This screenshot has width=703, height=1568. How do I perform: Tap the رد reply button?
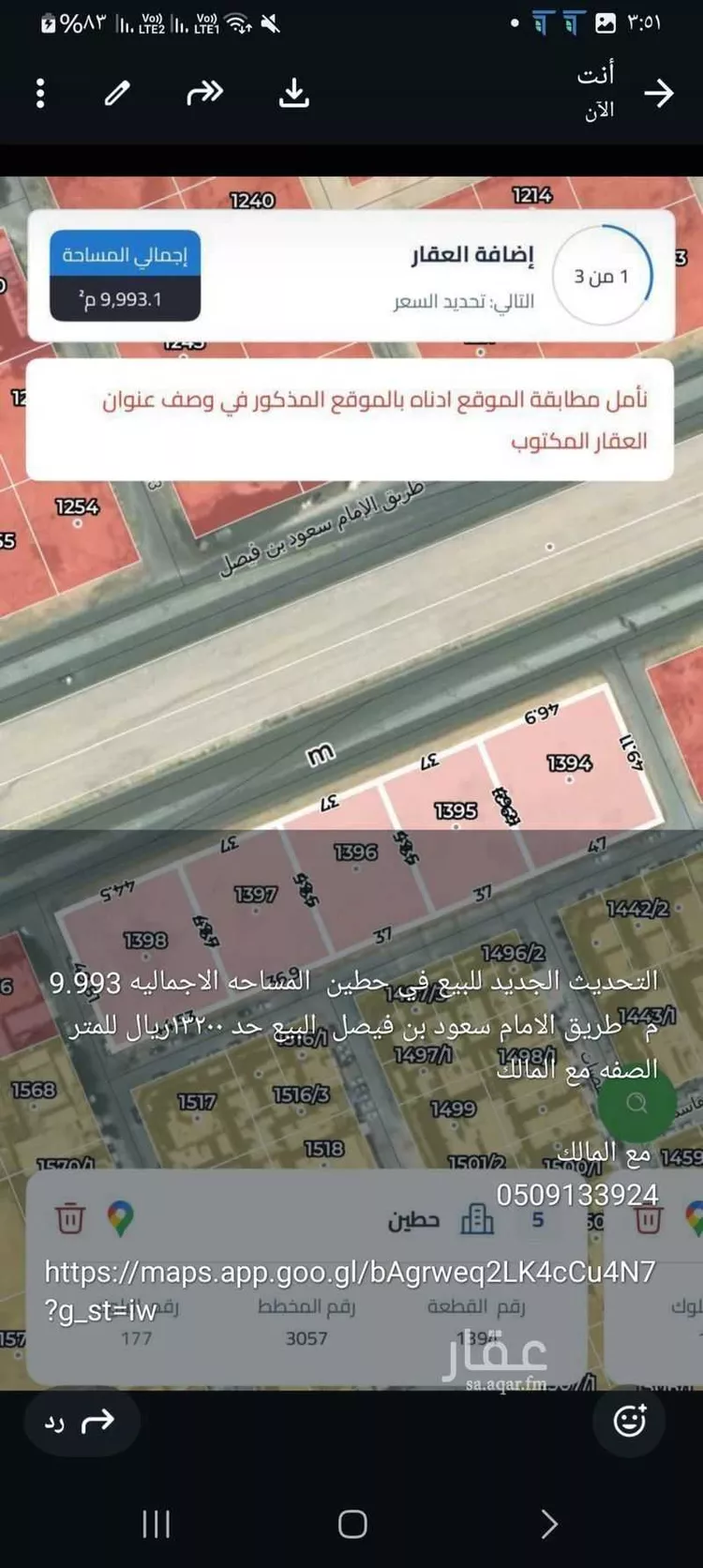[81, 1422]
